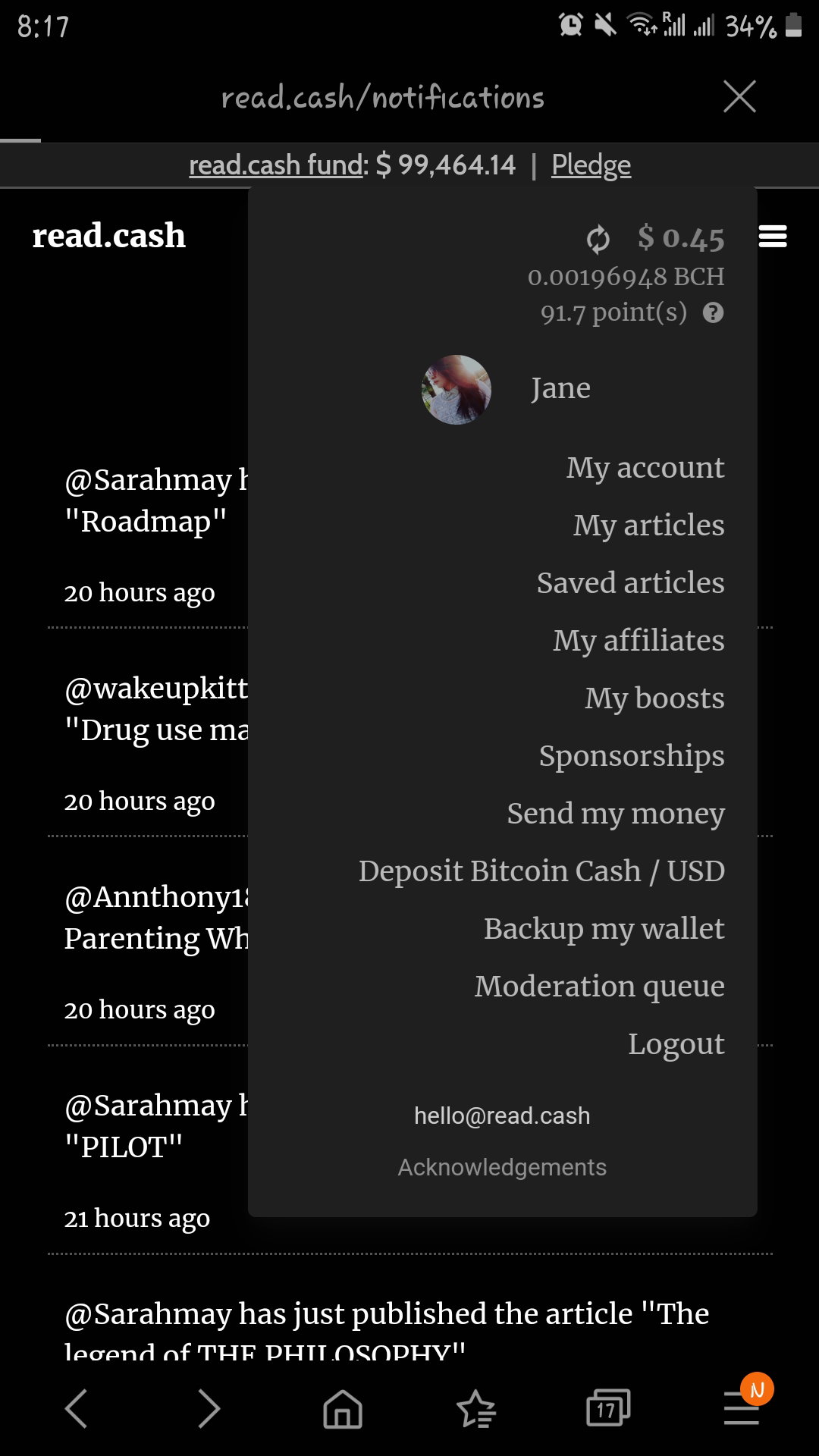Image resolution: width=819 pixels, height=1456 pixels.
Task: Open Sponsorships
Action: [632, 756]
